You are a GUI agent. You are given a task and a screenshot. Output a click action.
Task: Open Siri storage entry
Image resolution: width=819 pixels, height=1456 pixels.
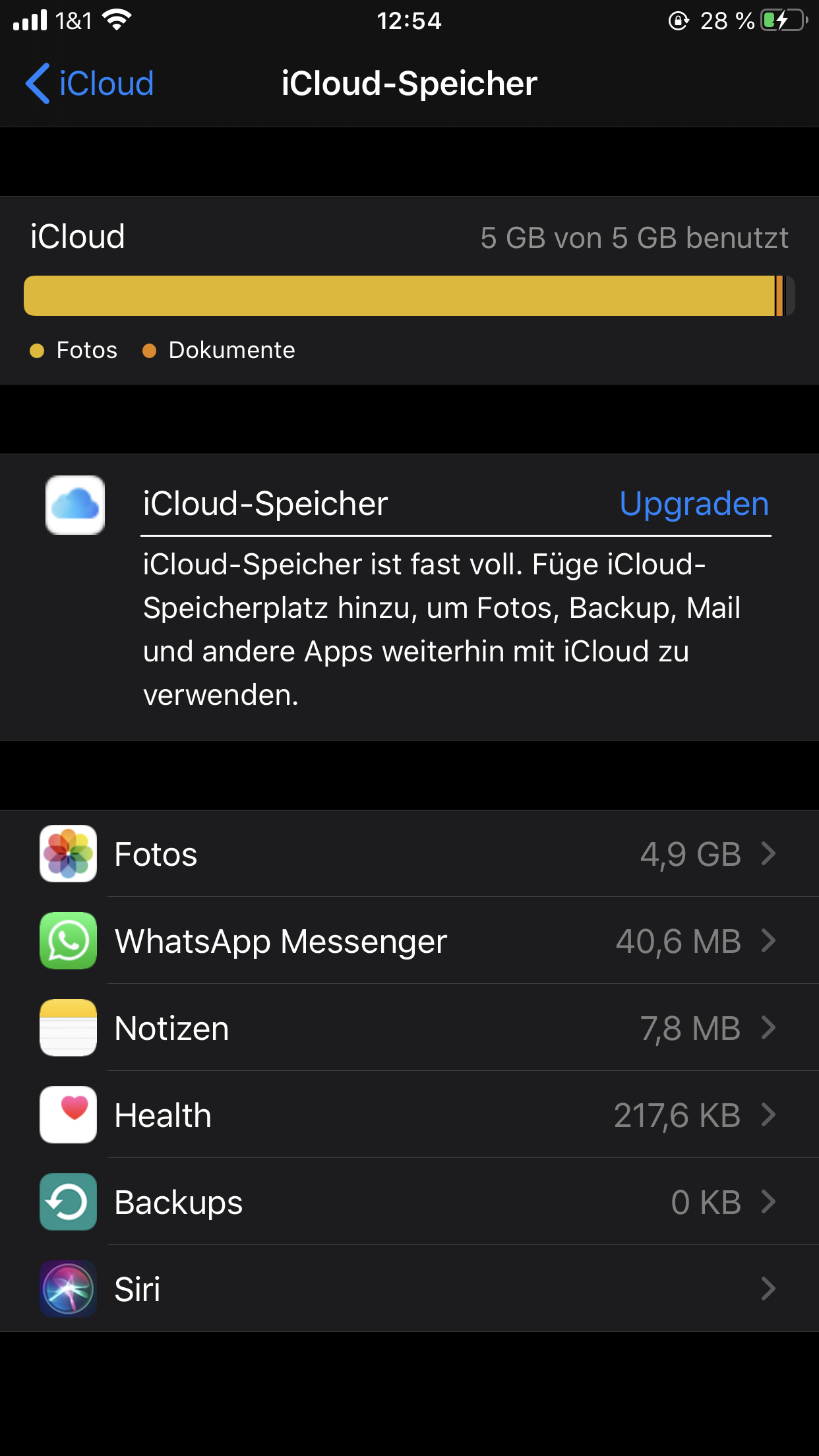coord(409,1289)
